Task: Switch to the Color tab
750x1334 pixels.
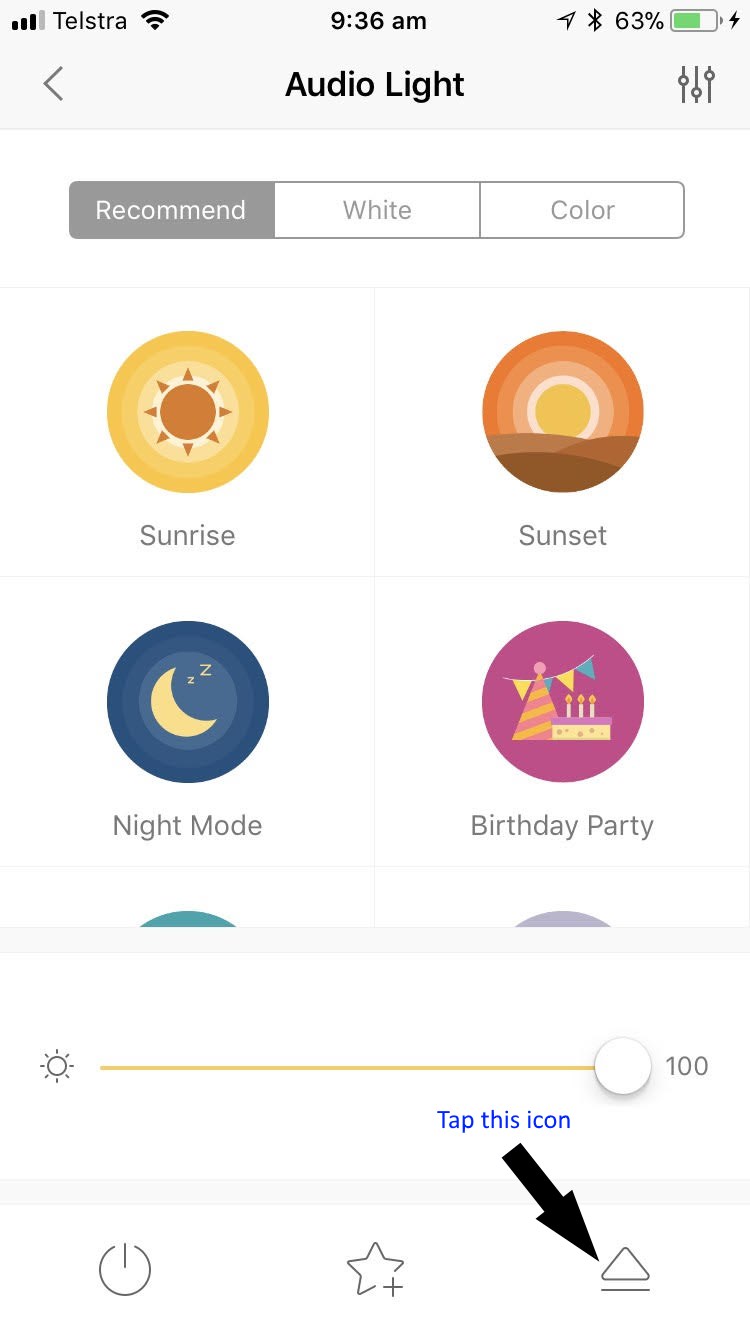Action: [x=582, y=210]
